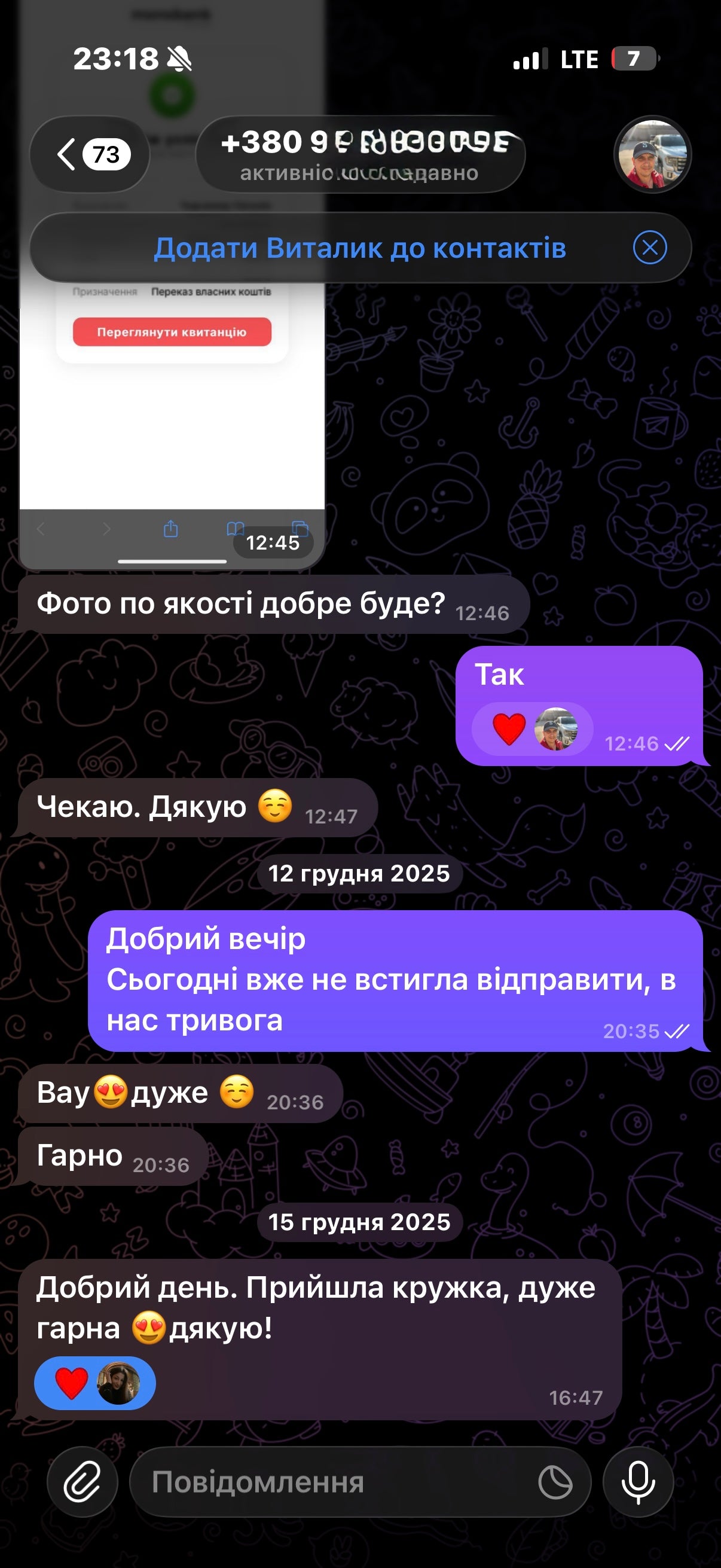This screenshot has height=1568, width=721.
Task: Tap the heart reaction under the кружка message
Action: pyautogui.click(x=72, y=1383)
